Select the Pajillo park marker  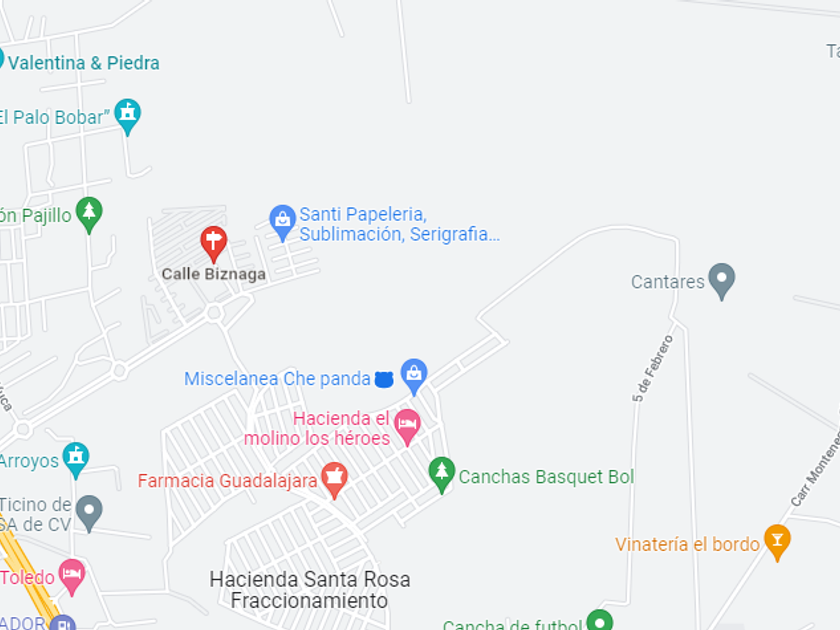click(89, 214)
